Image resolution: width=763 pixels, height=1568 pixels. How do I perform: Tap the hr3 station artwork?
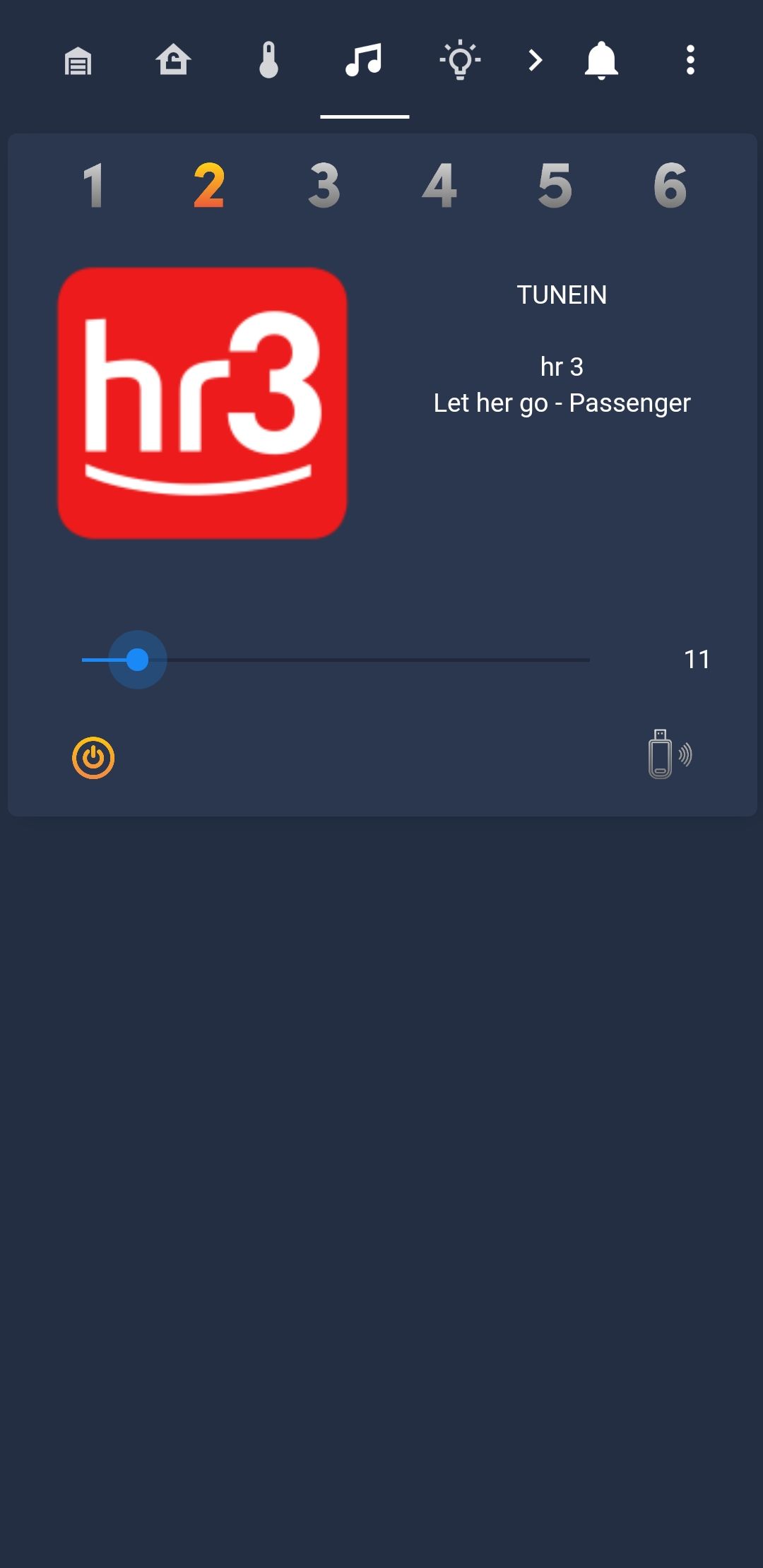pyautogui.click(x=202, y=403)
